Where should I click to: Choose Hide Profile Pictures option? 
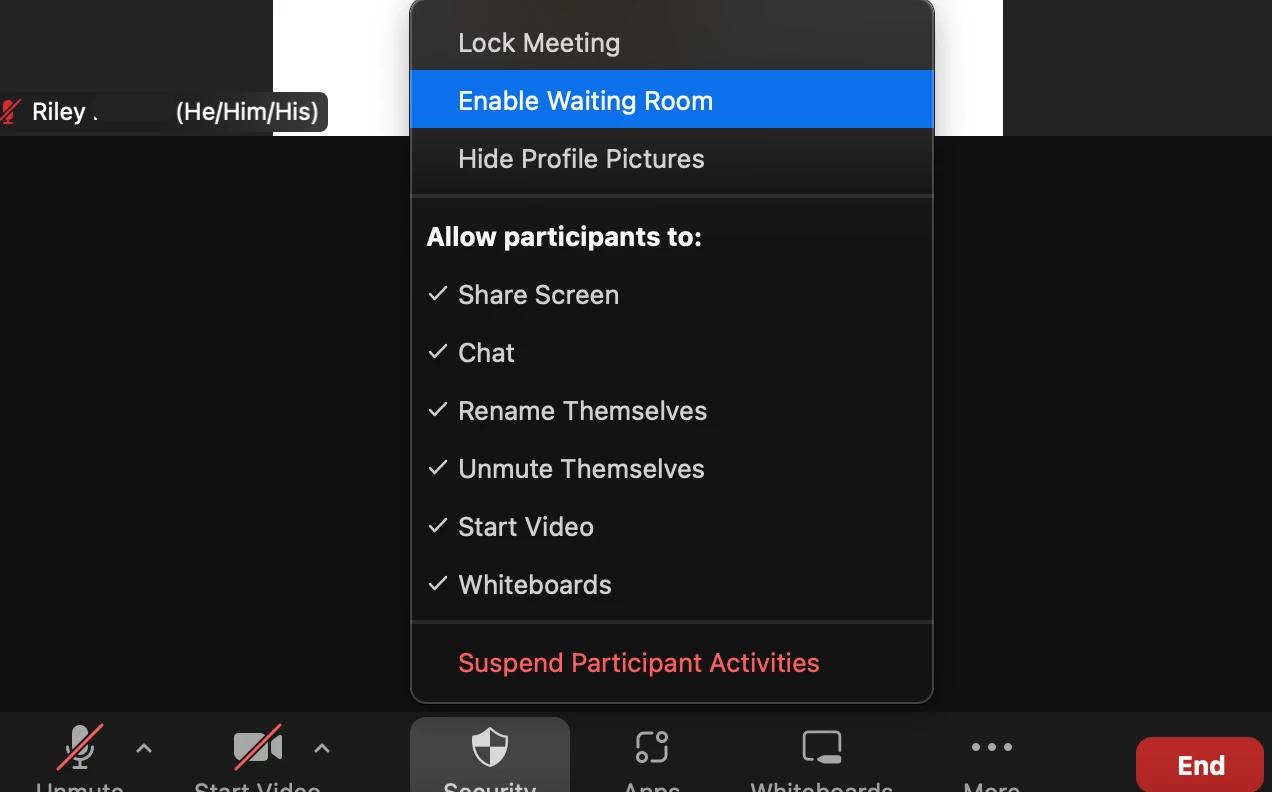[x=581, y=159]
